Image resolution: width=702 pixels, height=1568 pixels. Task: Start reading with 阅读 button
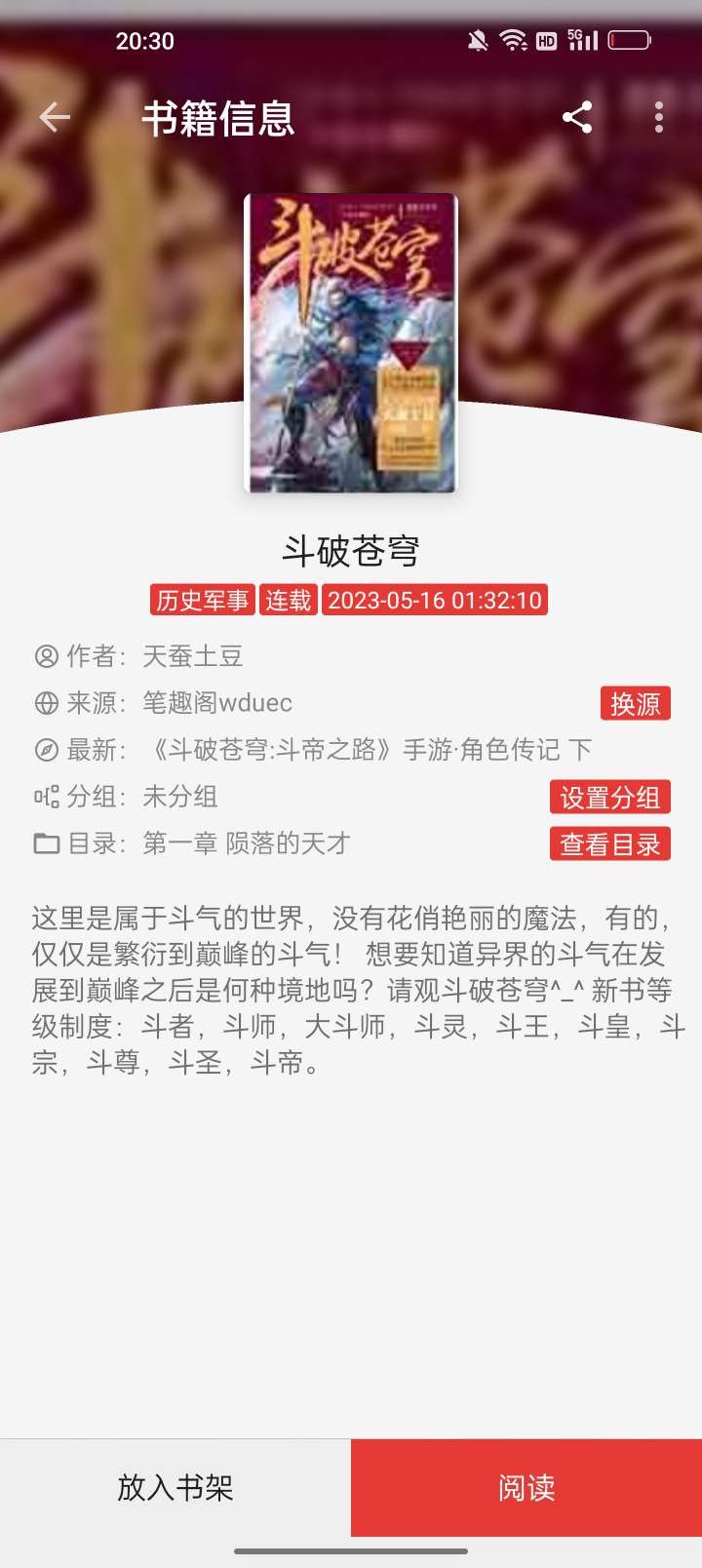point(526,1487)
